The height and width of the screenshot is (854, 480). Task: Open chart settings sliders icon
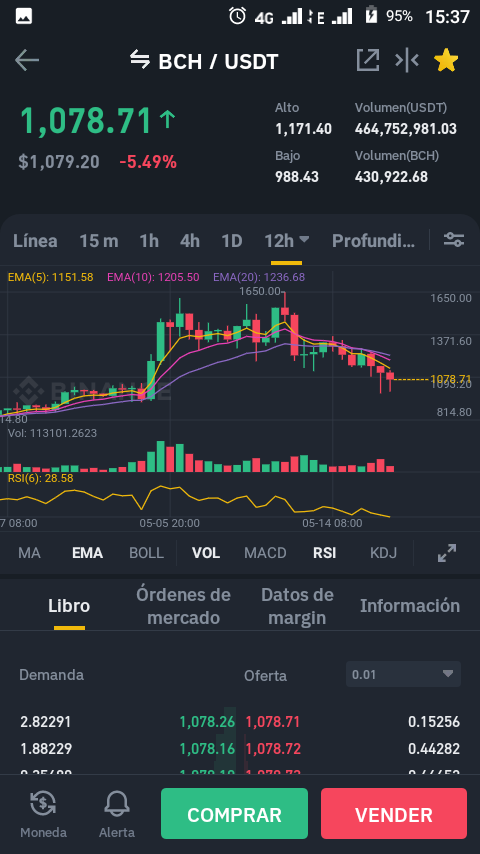[454, 240]
